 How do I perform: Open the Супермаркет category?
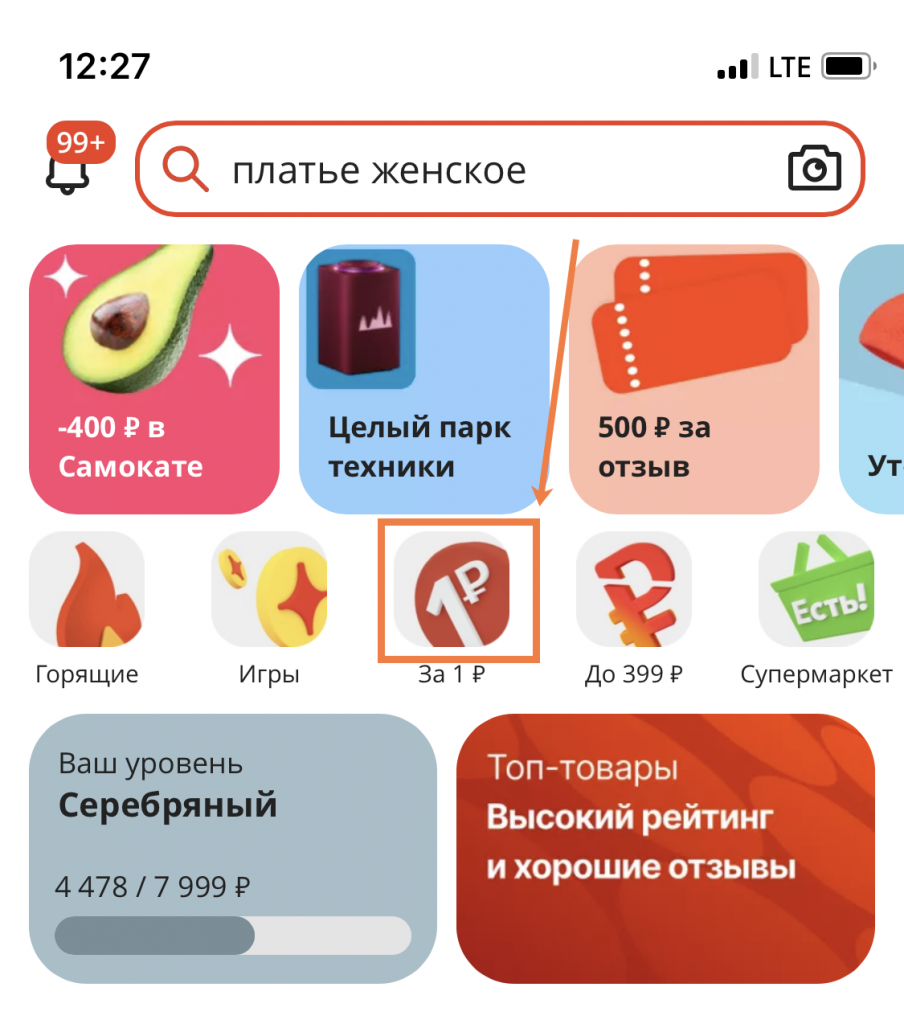816,609
